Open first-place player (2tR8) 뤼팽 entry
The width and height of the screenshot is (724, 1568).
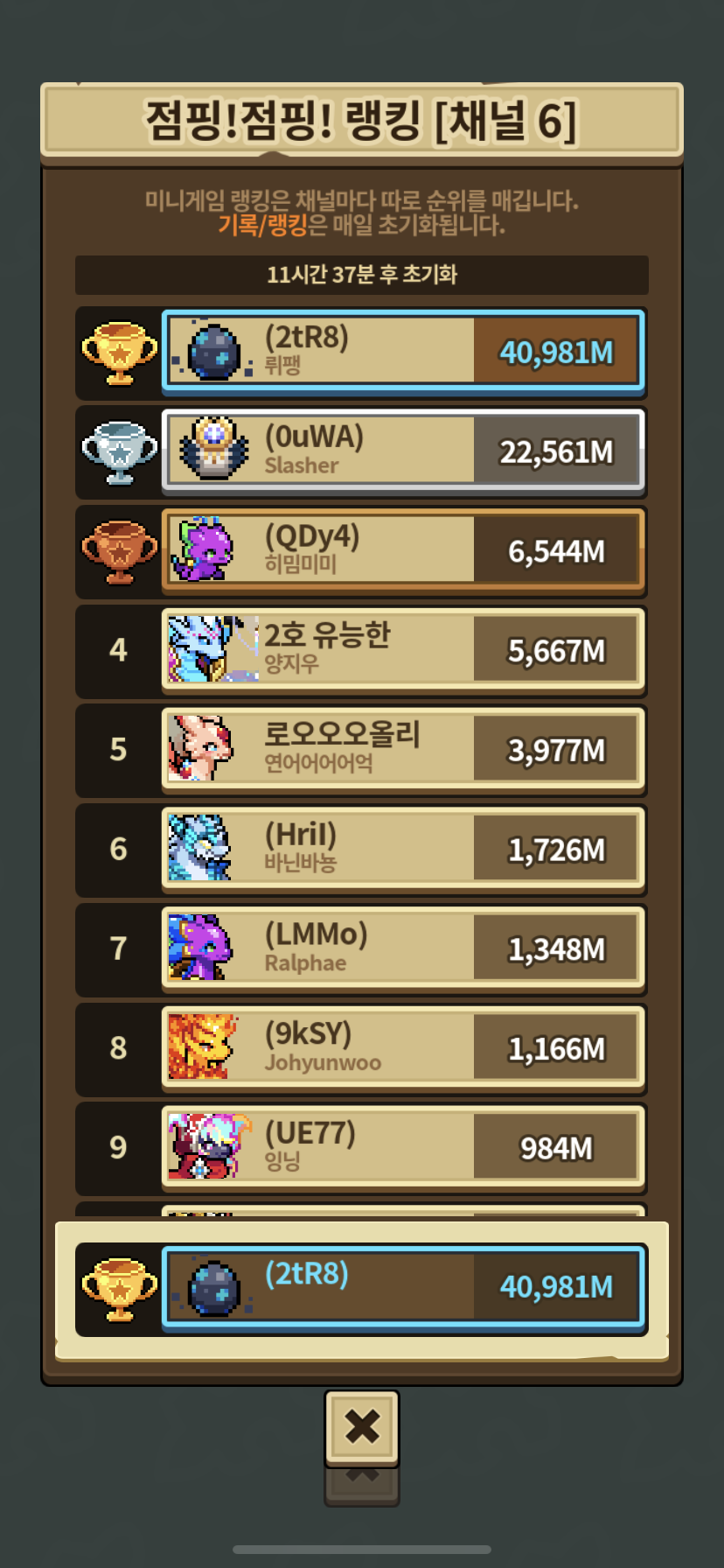point(403,351)
